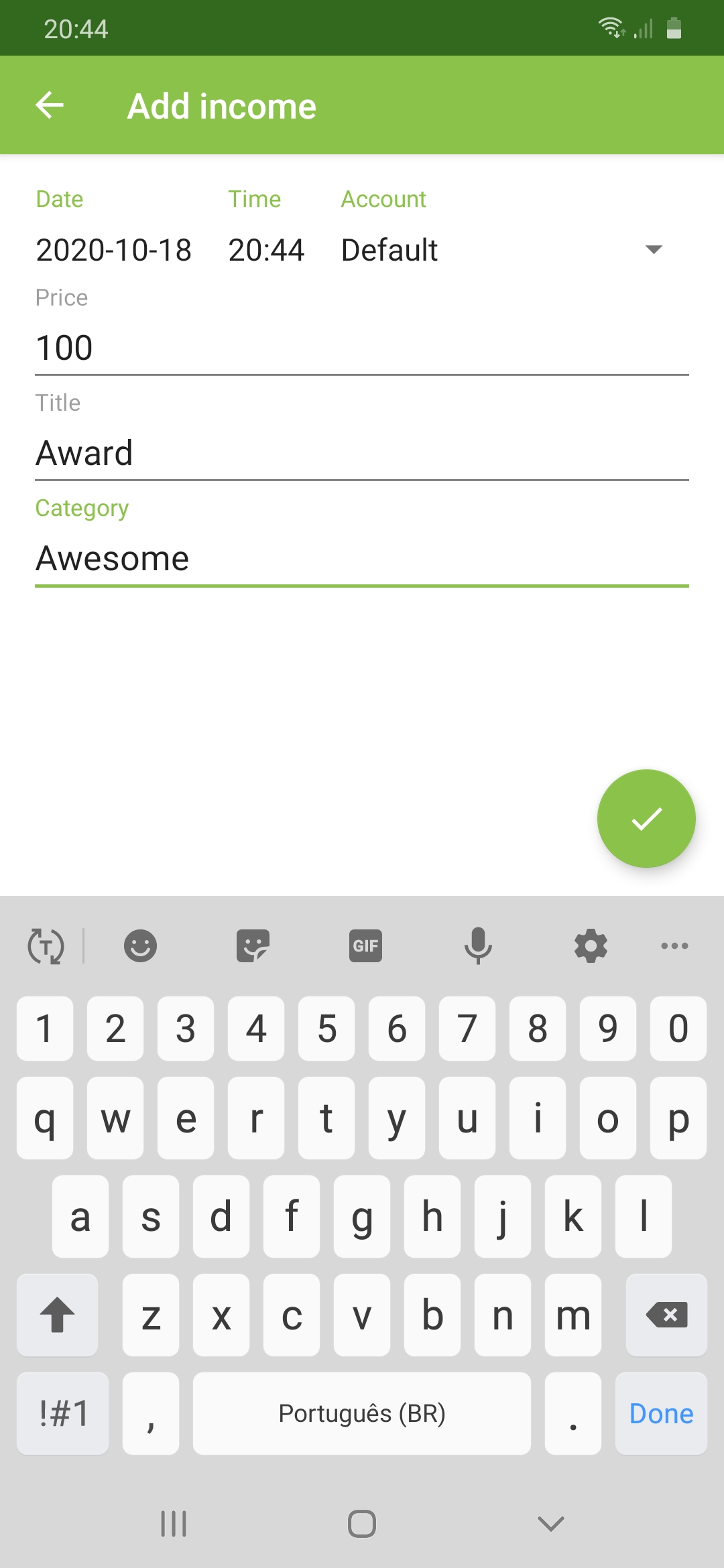Tap the Done key on keyboard
This screenshot has width=724, height=1568.
[x=661, y=1413]
